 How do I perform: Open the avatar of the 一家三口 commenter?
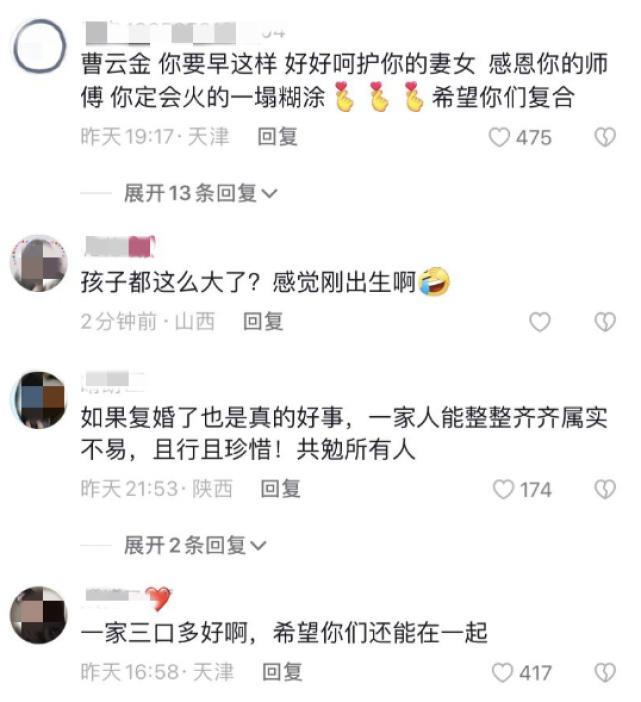(38, 615)
